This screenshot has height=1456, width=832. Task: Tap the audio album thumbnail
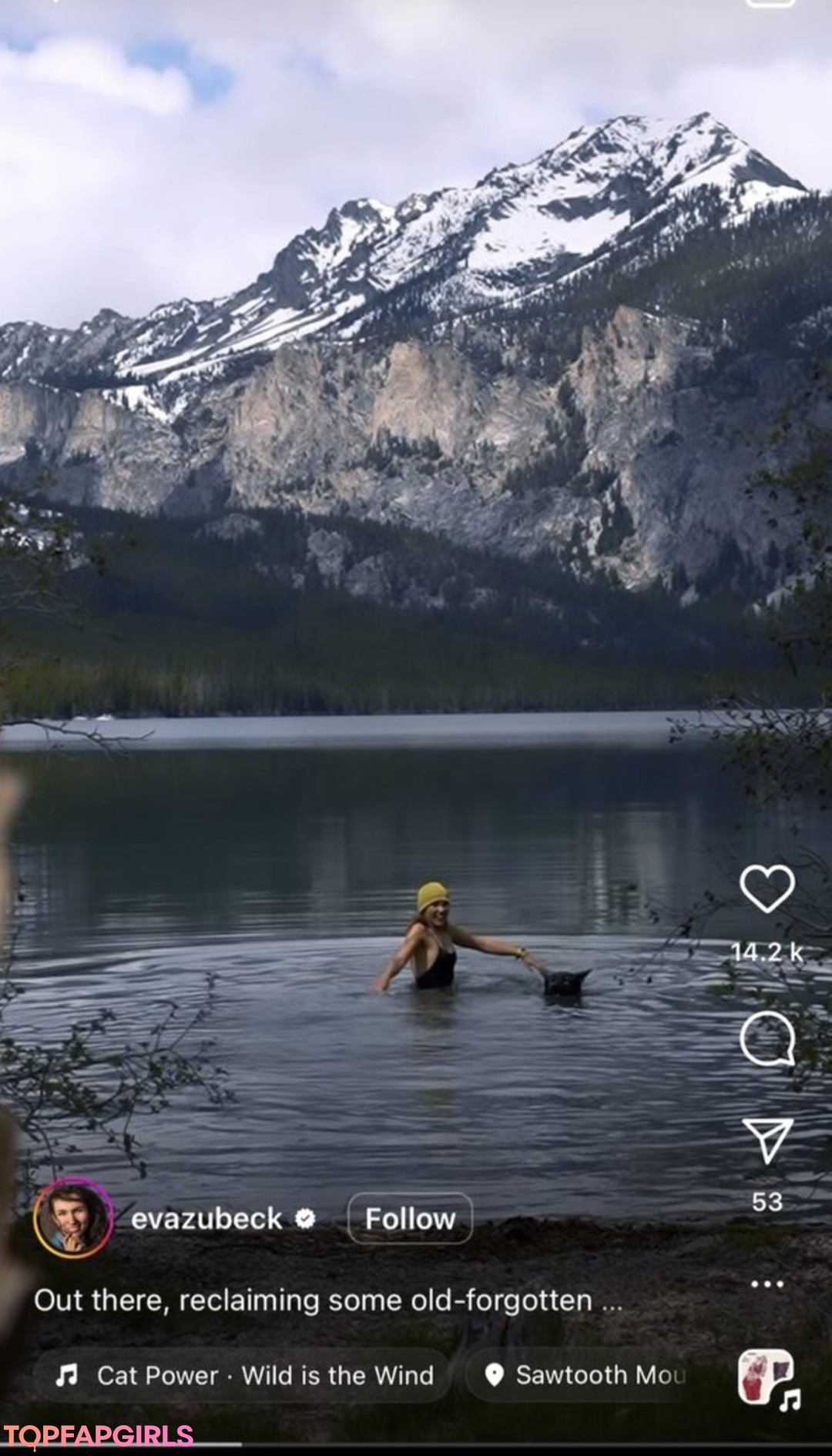[766, 1377]
